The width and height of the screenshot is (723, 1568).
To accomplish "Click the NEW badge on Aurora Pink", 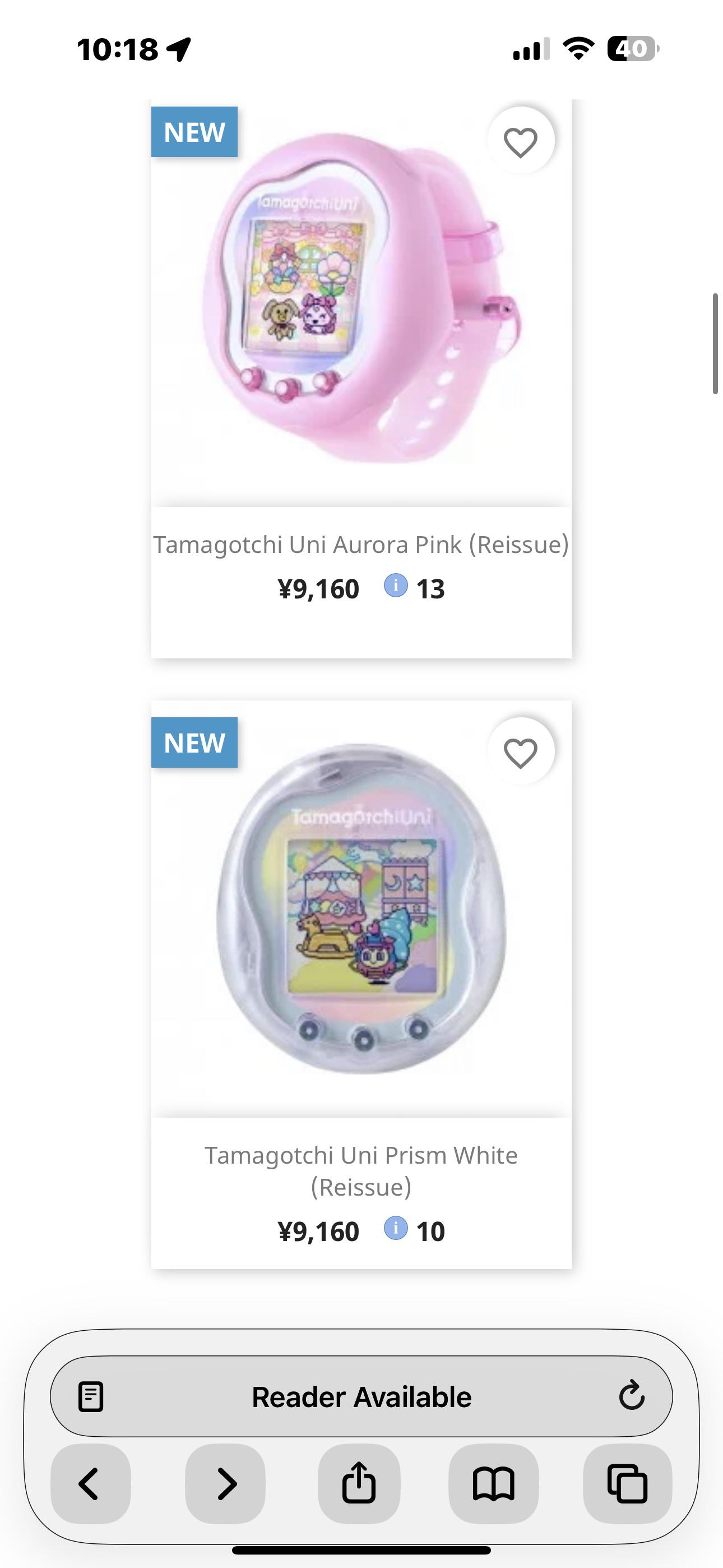I will pyautogui.click(x=193, y=131).
